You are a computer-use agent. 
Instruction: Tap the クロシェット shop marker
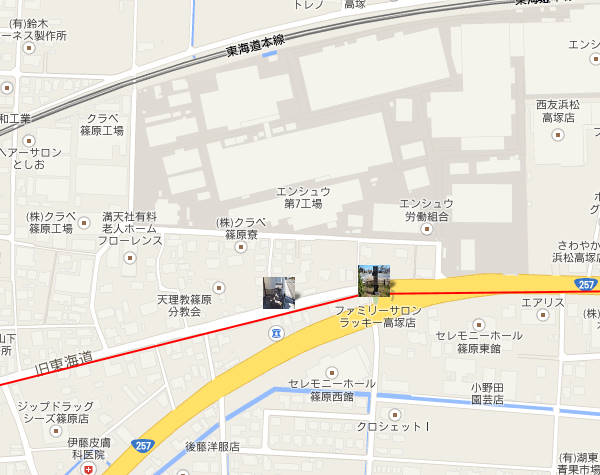coord(392,411)
